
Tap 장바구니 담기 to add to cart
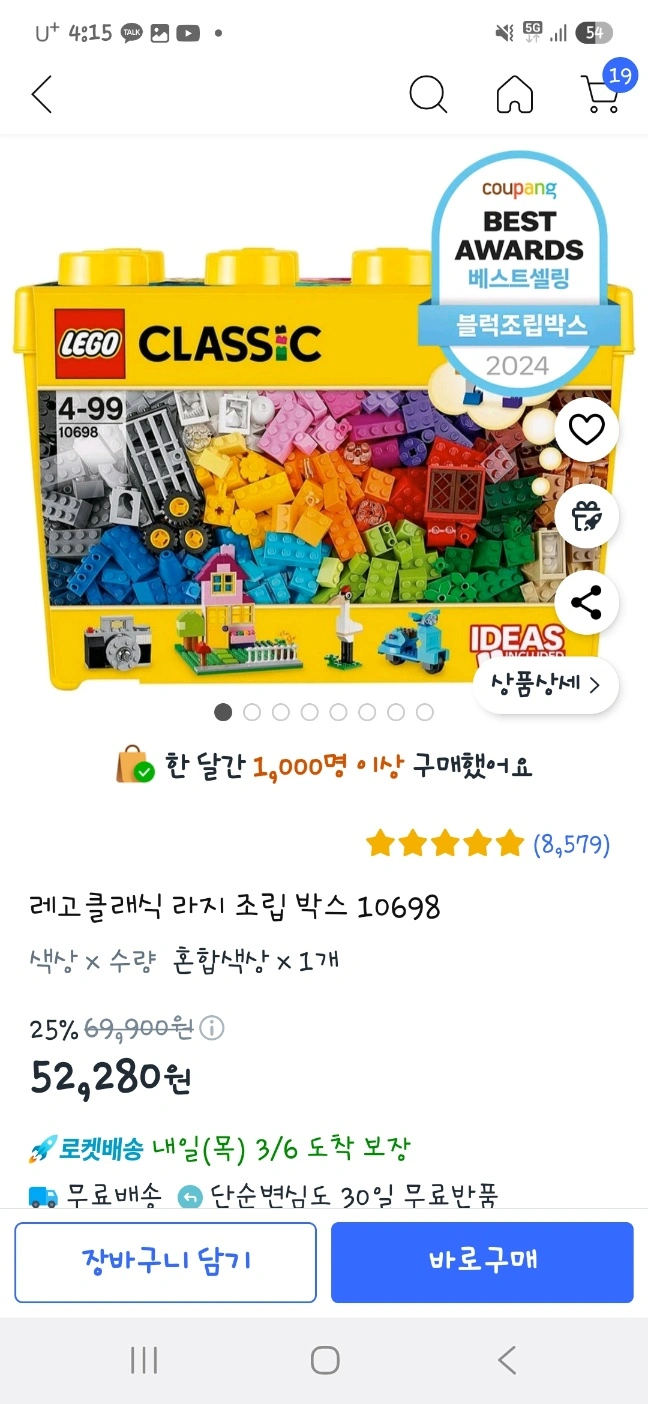pos(166,1262)
